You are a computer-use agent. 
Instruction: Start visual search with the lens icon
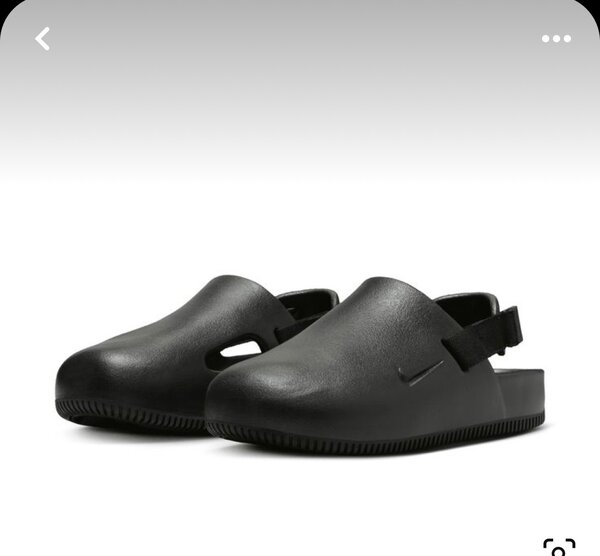pyautogui.click(x=559, y=547)
